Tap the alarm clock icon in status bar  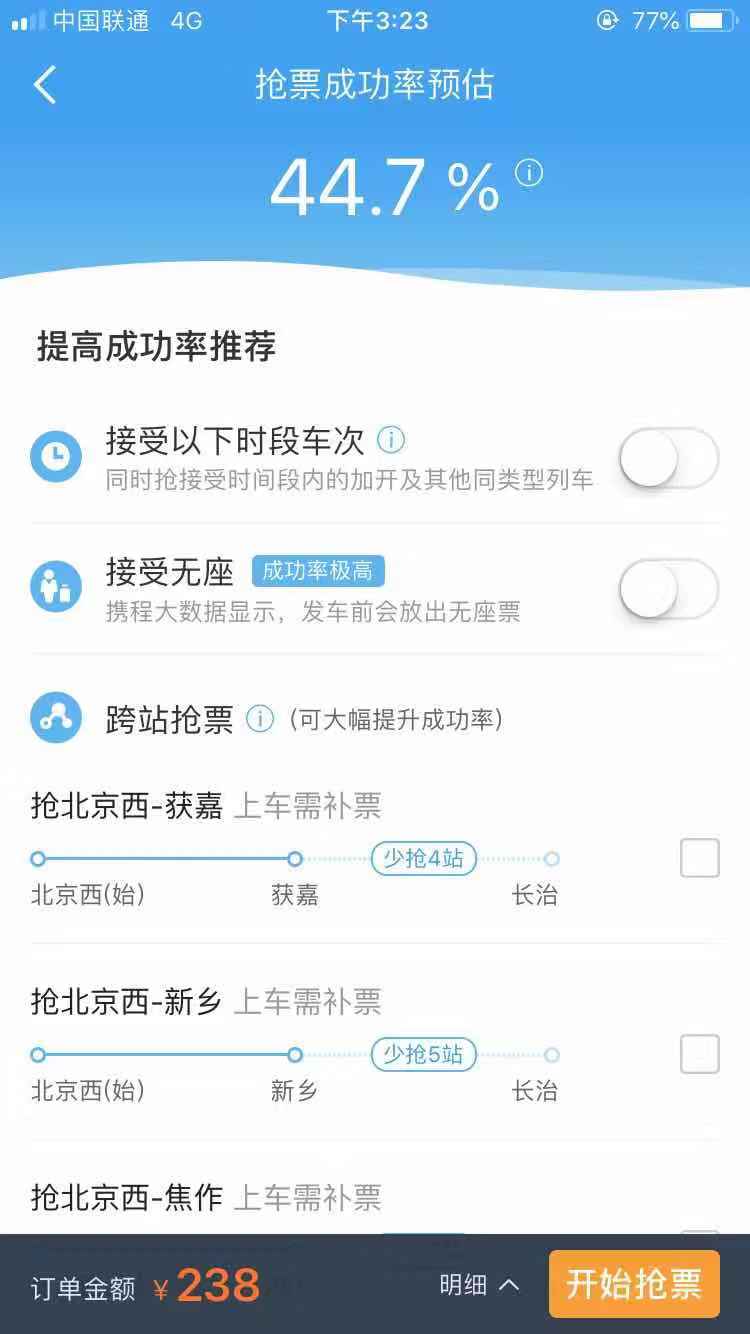(x=609, y=18)
